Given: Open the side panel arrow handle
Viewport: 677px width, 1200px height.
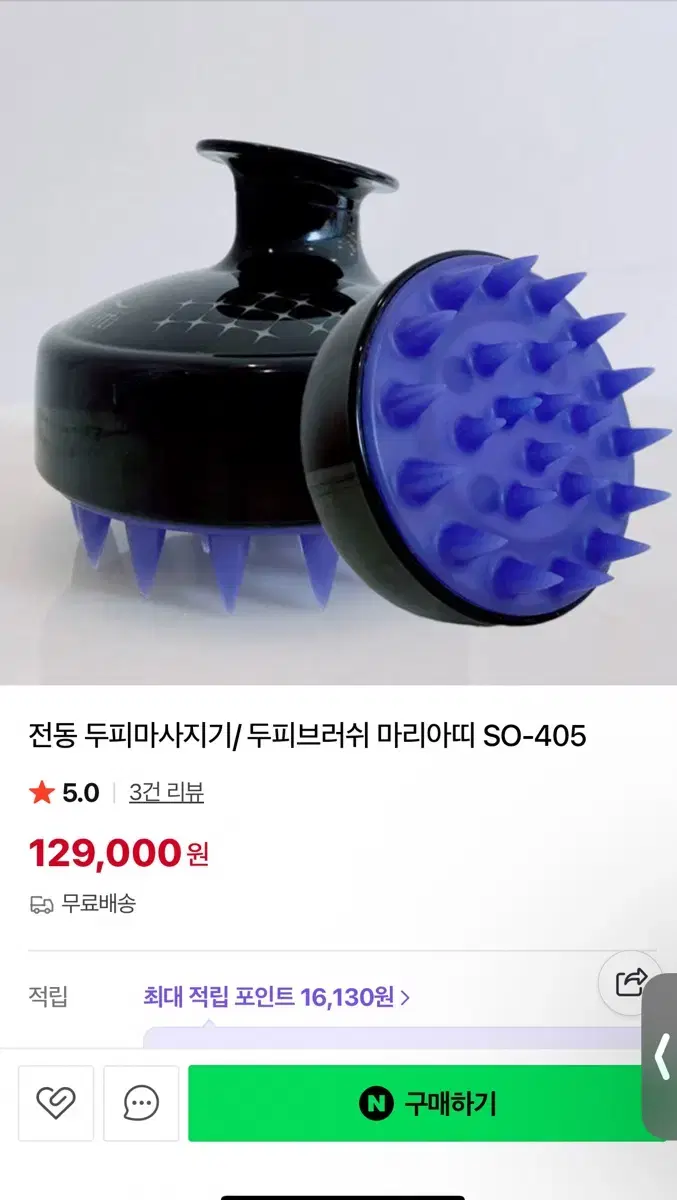Looking at the screenshot, I should tap(660, 1057).
